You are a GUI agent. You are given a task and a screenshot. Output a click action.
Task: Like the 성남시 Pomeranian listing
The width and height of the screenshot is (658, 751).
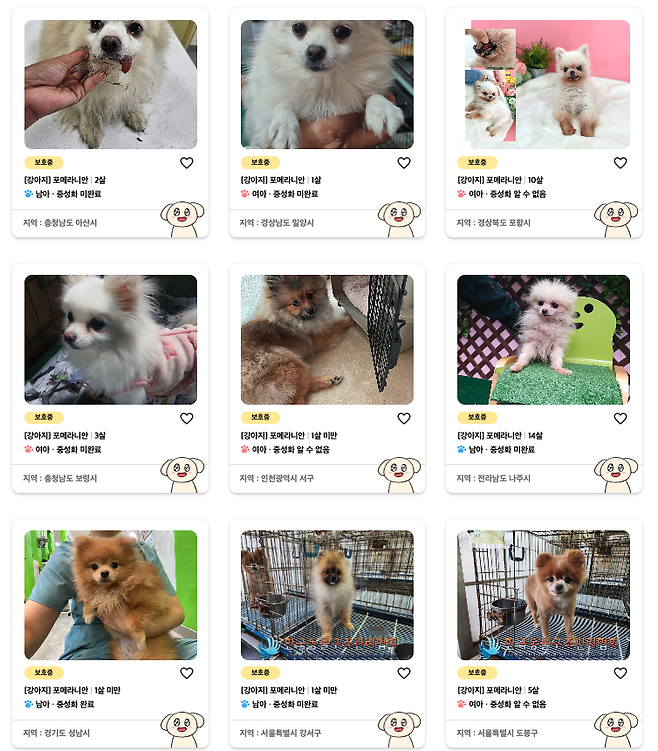187,673
